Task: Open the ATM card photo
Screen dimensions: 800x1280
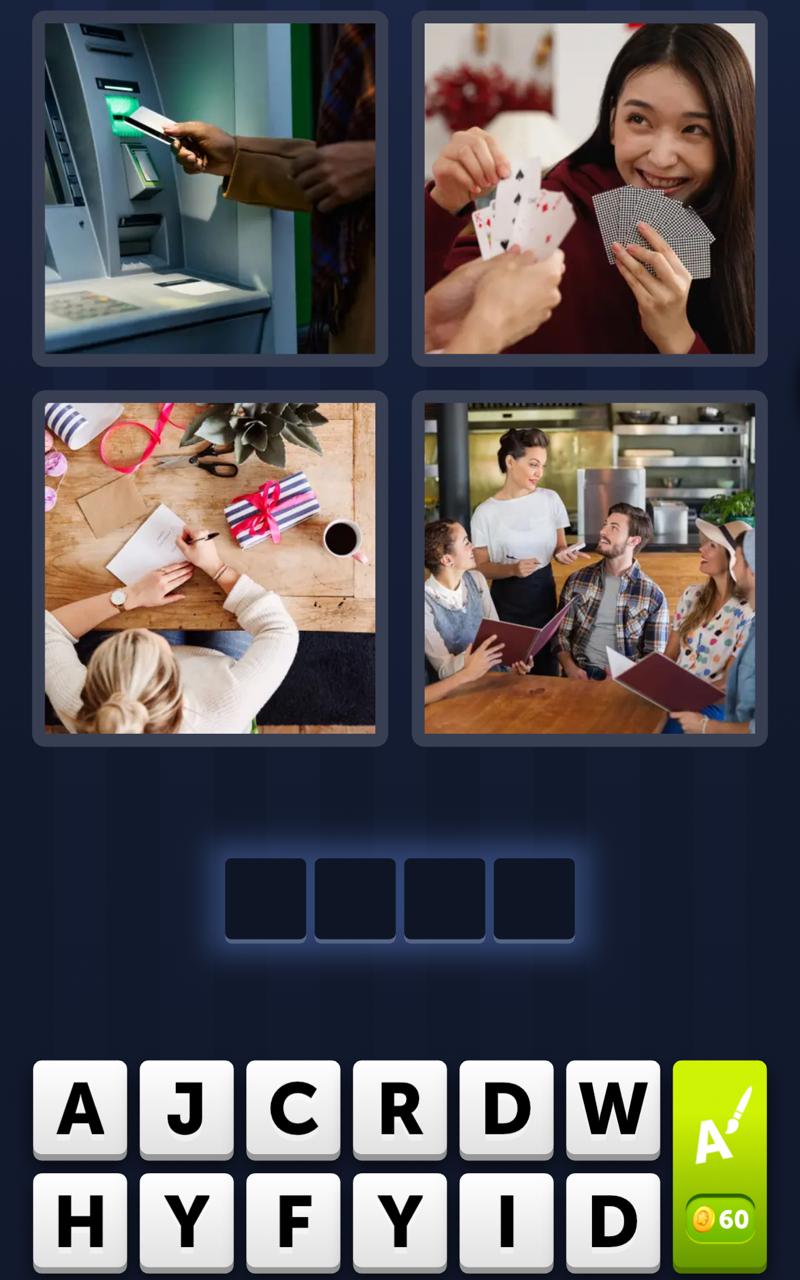Action: [208, 186]
